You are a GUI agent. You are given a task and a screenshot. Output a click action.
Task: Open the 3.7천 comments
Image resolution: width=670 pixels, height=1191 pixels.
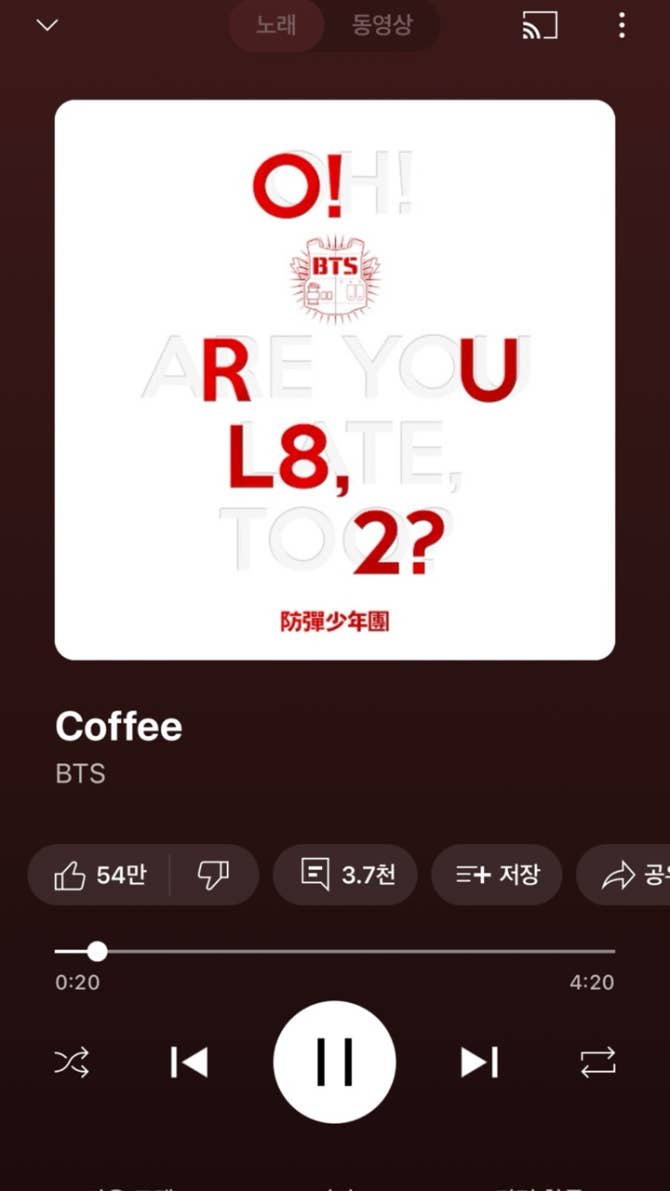click(345, 875)
